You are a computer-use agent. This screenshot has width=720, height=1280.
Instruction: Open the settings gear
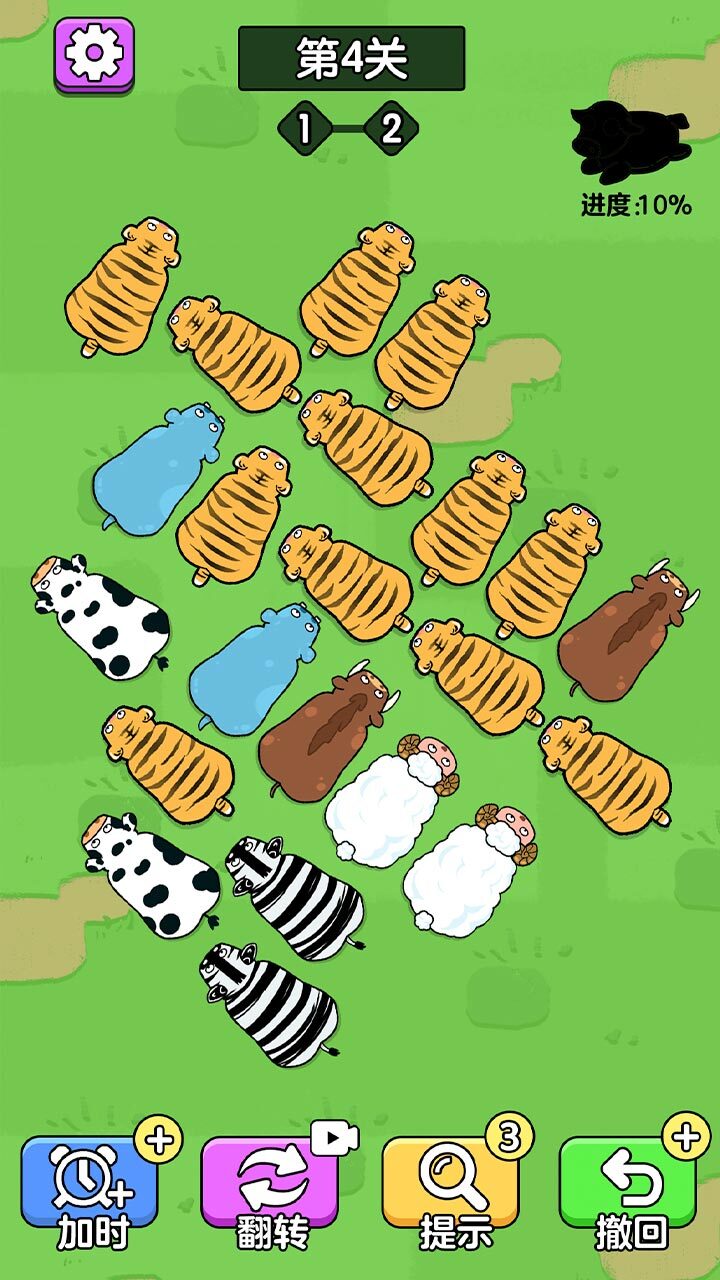coord(94,54)
